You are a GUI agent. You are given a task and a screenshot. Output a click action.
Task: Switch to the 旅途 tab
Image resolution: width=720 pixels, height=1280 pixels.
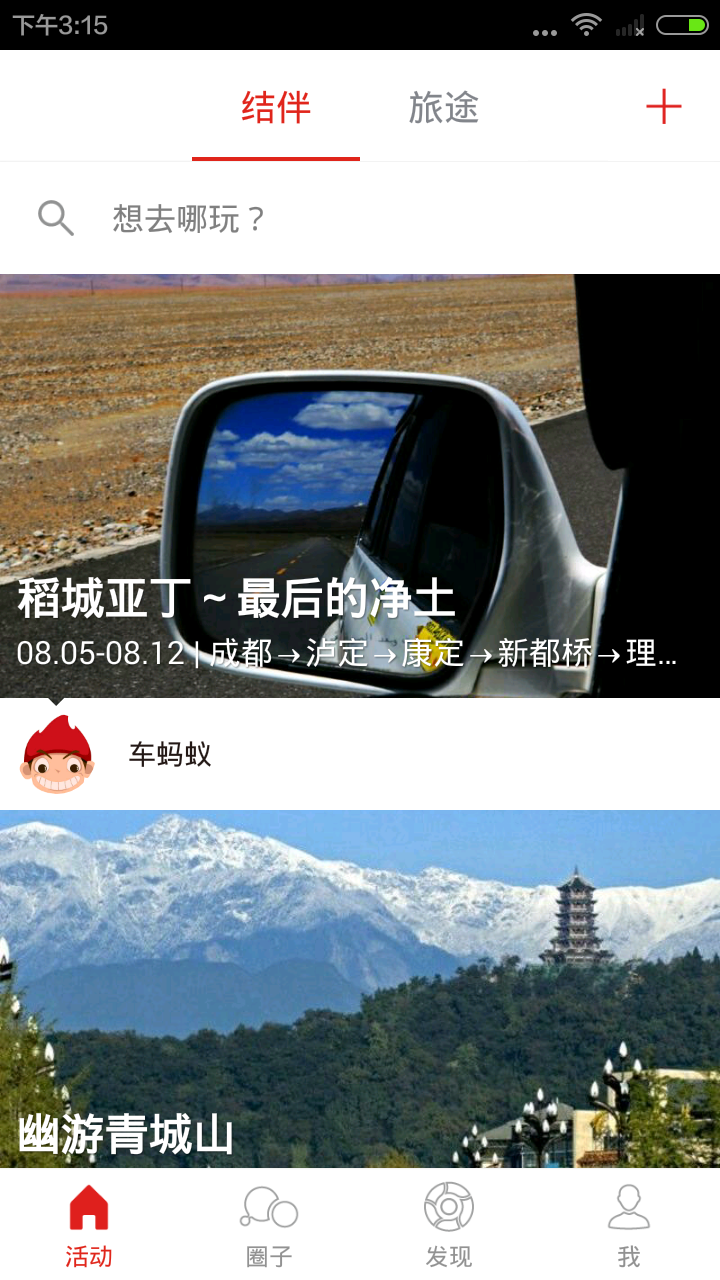[443, 108]
